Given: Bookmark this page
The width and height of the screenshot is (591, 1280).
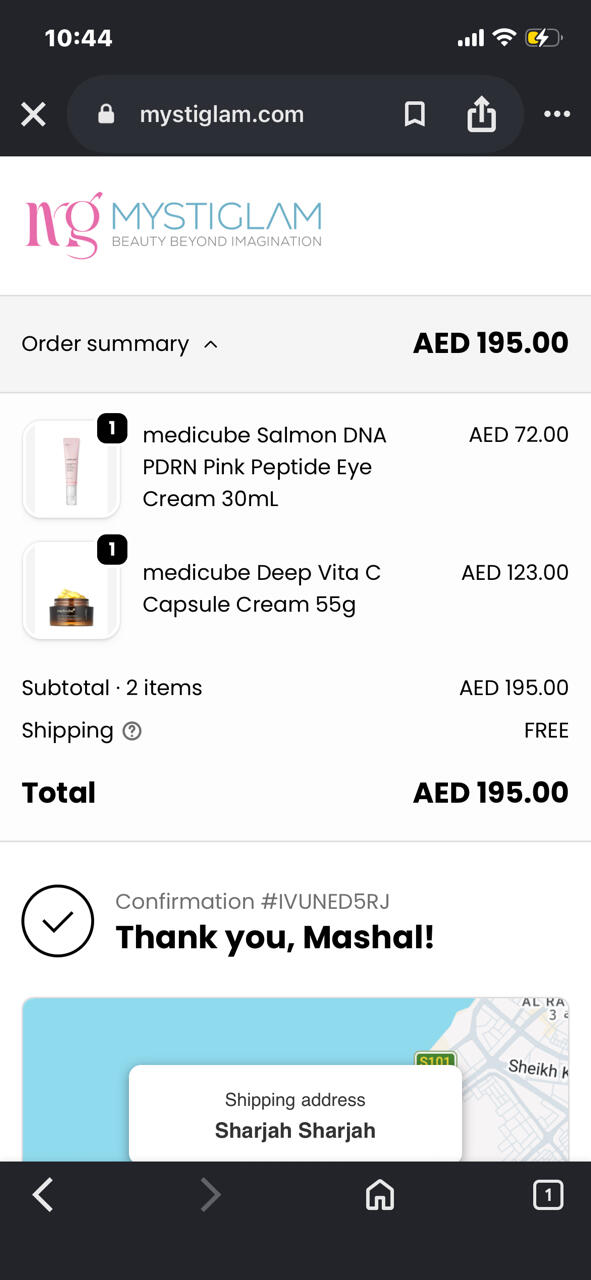Looking at the screenshot, I should tap(414, 115).
